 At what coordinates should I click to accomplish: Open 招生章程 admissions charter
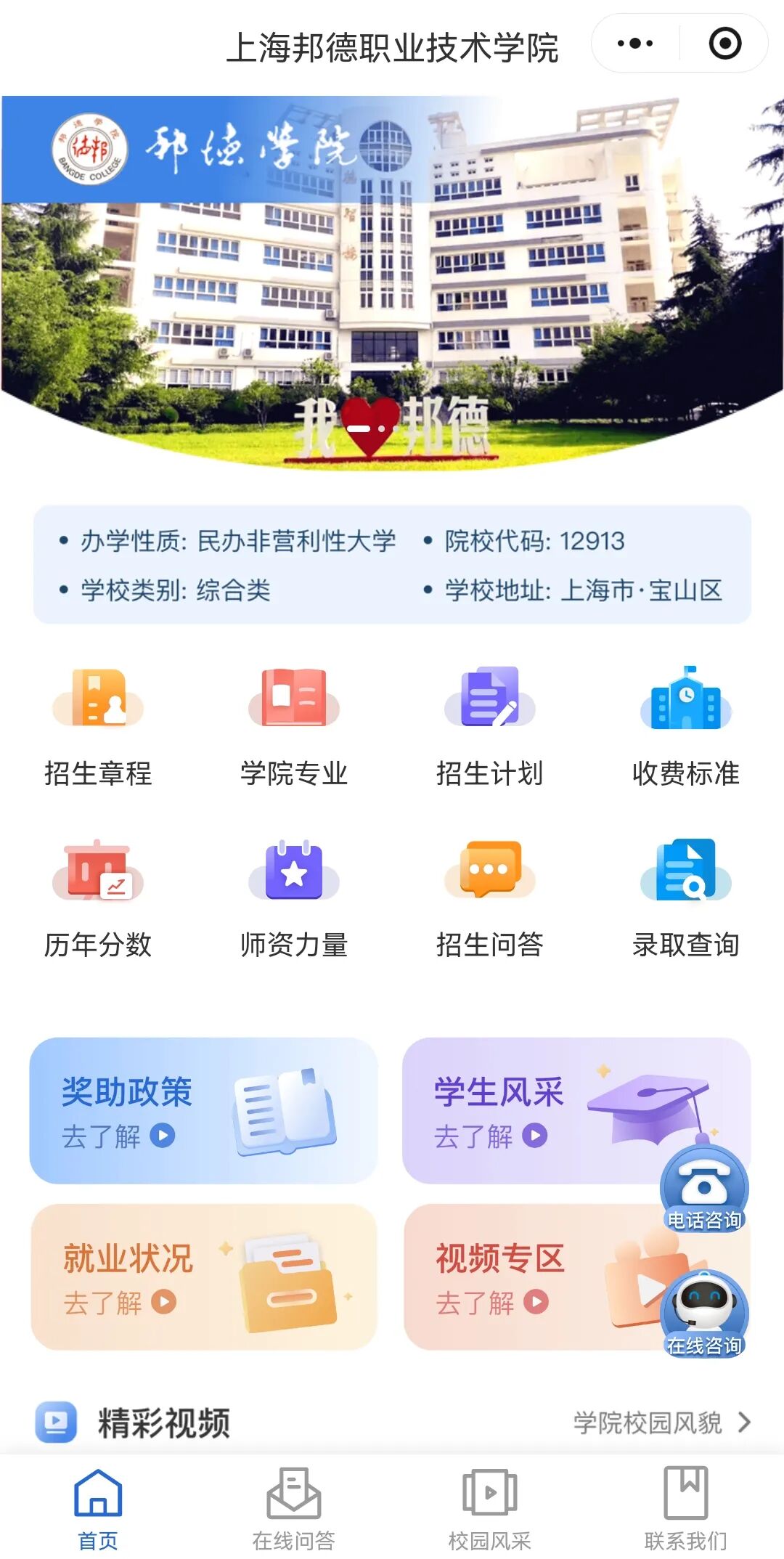tap(98, 726)
